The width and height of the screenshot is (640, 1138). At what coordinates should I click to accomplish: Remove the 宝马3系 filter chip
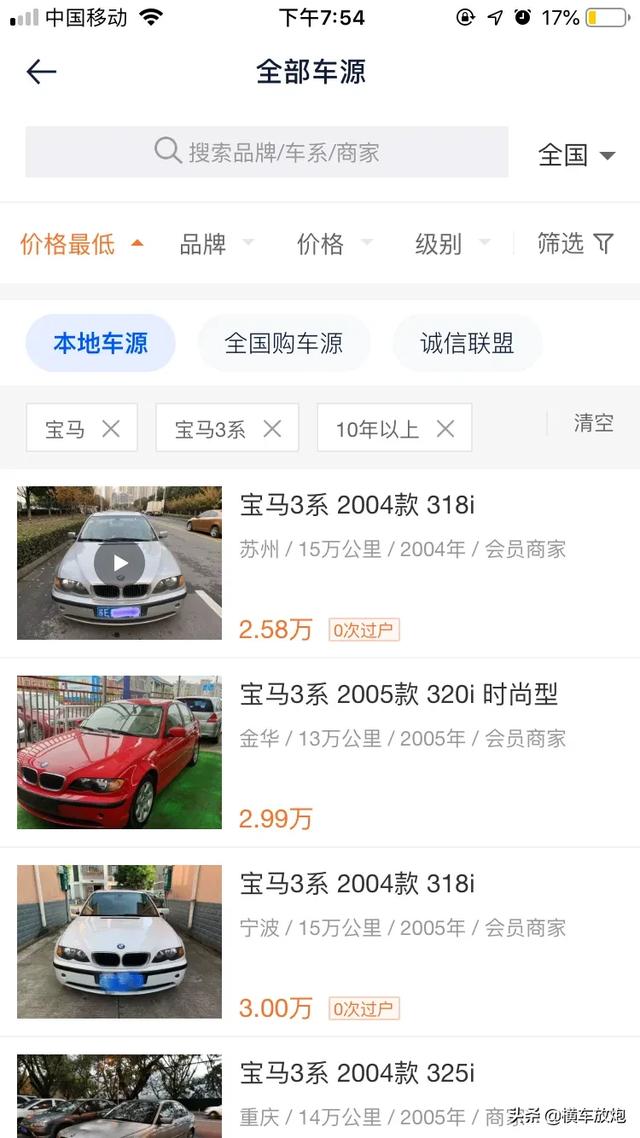pyautogui.click(x=272, y=429)
